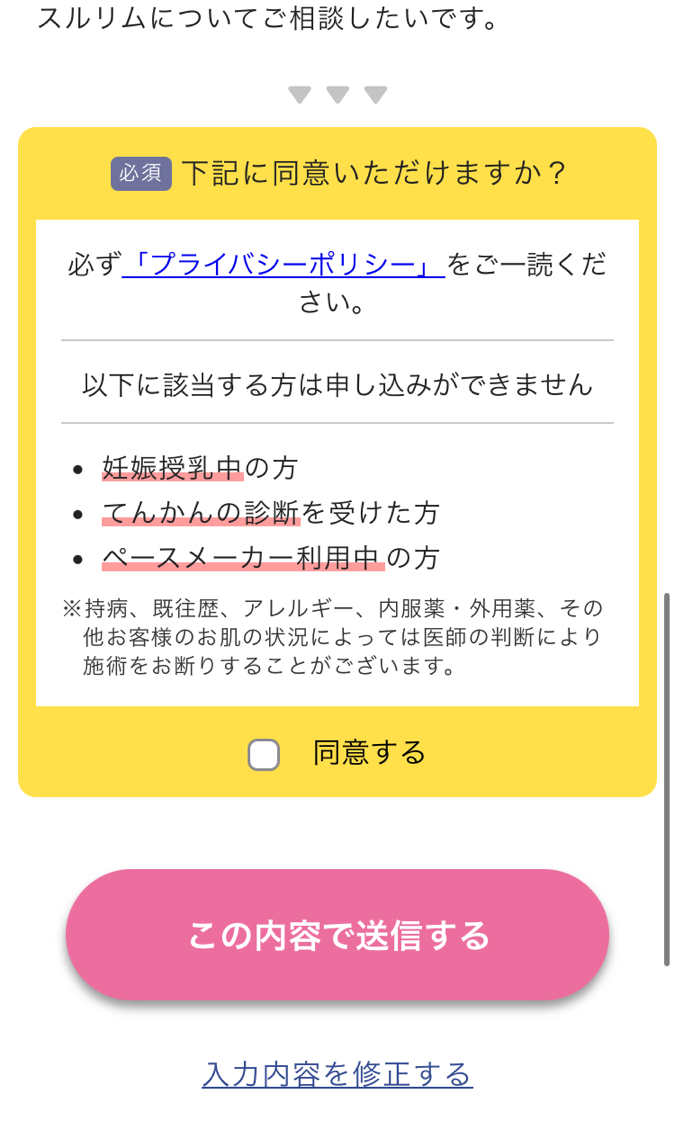Open 入力内容を修正する link
The width and height of the screenshot is (675, 1121).
pyautogui.click(x=337, y=1075)
